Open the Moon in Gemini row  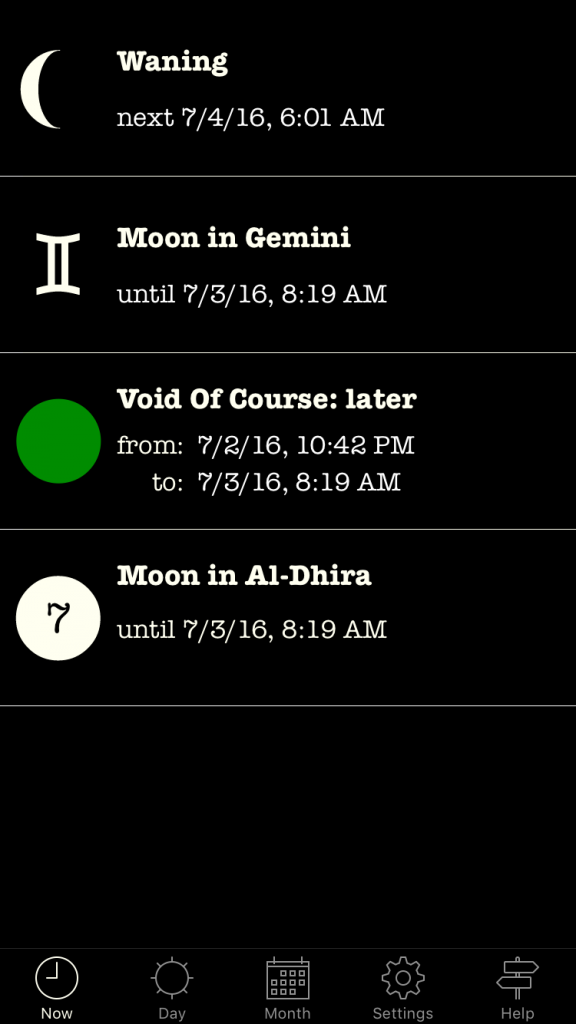288,264
